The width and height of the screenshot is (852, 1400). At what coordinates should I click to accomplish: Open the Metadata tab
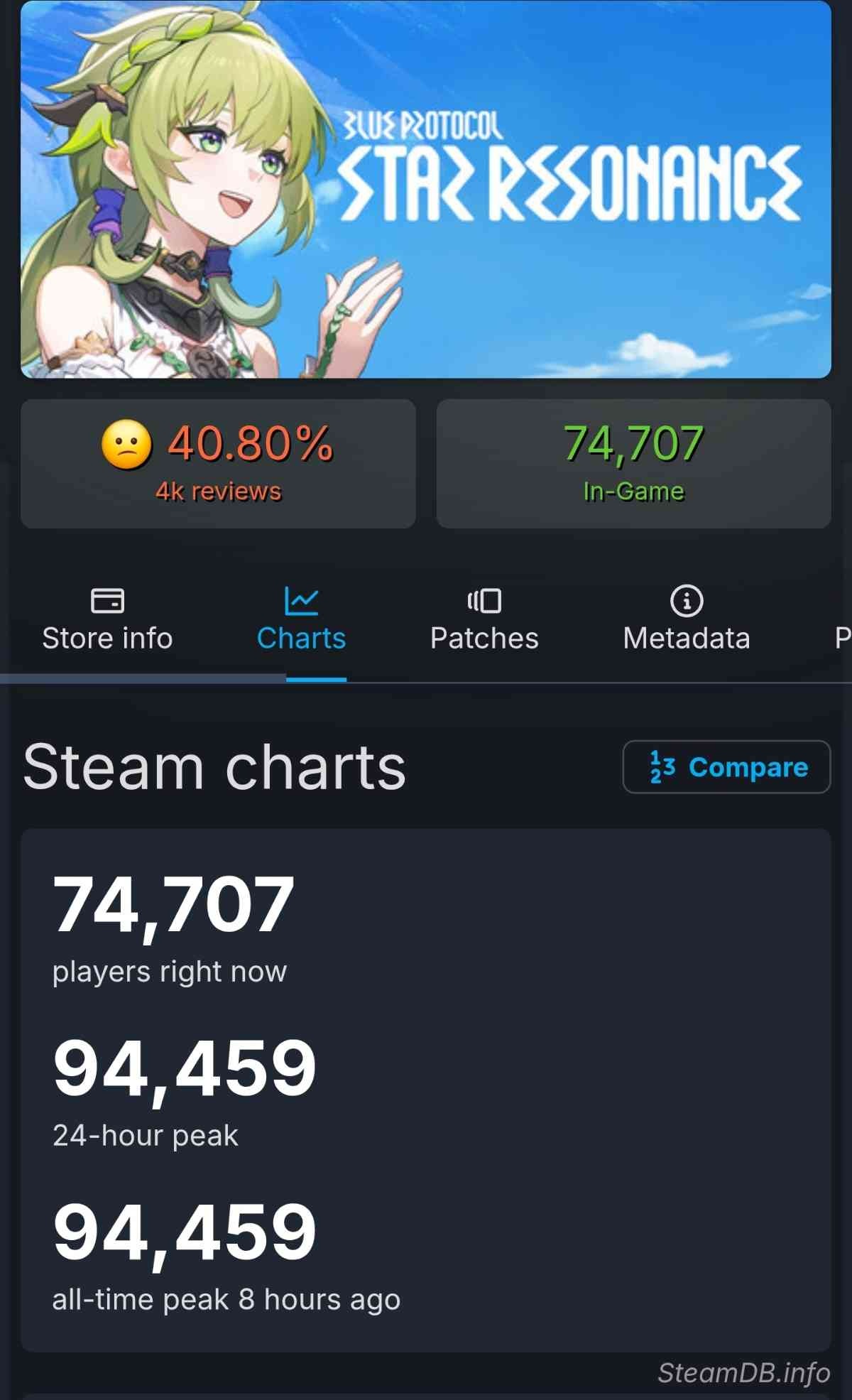686,619
